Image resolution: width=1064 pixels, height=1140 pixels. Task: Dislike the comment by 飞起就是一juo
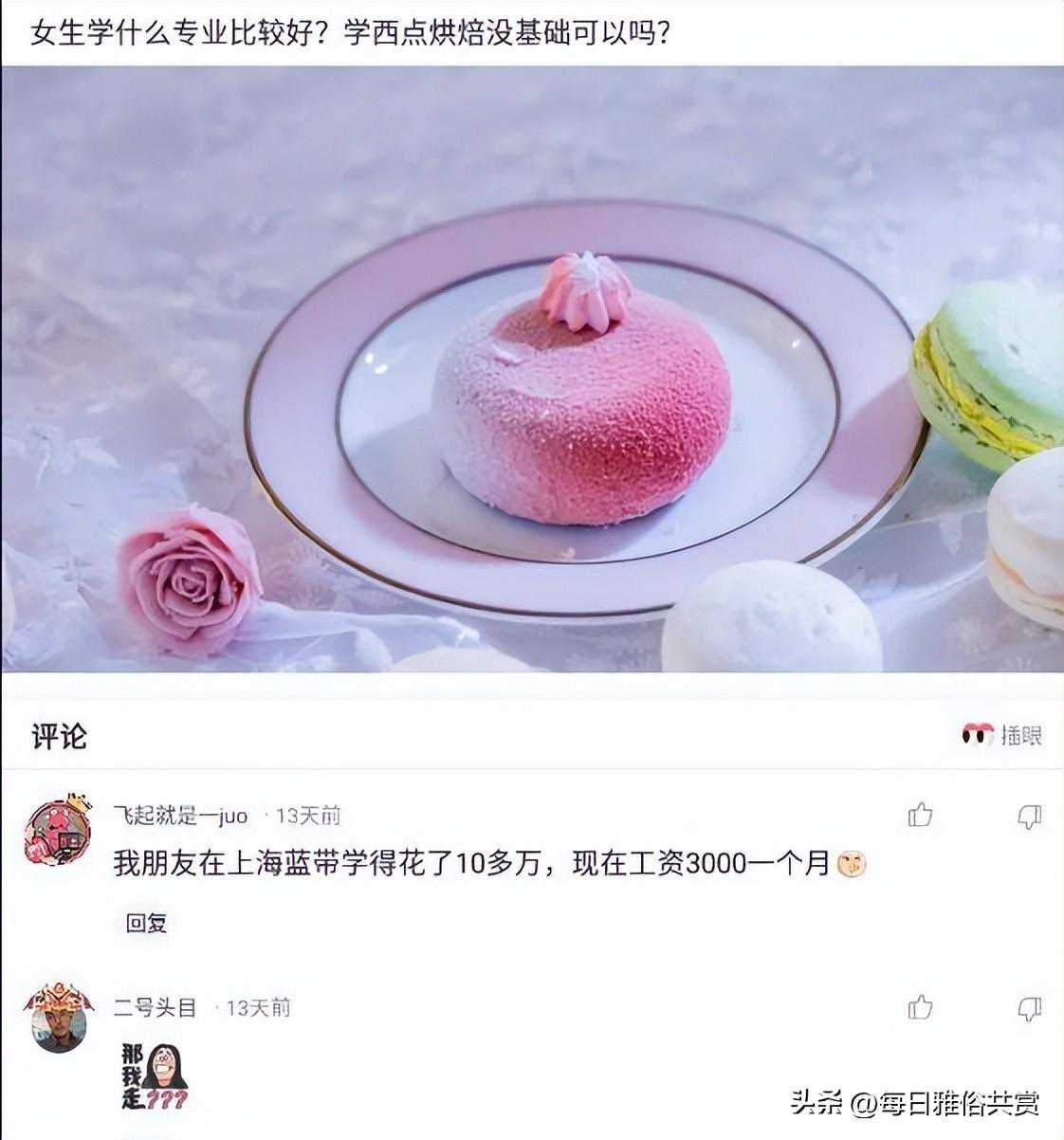pos(1029,816)
